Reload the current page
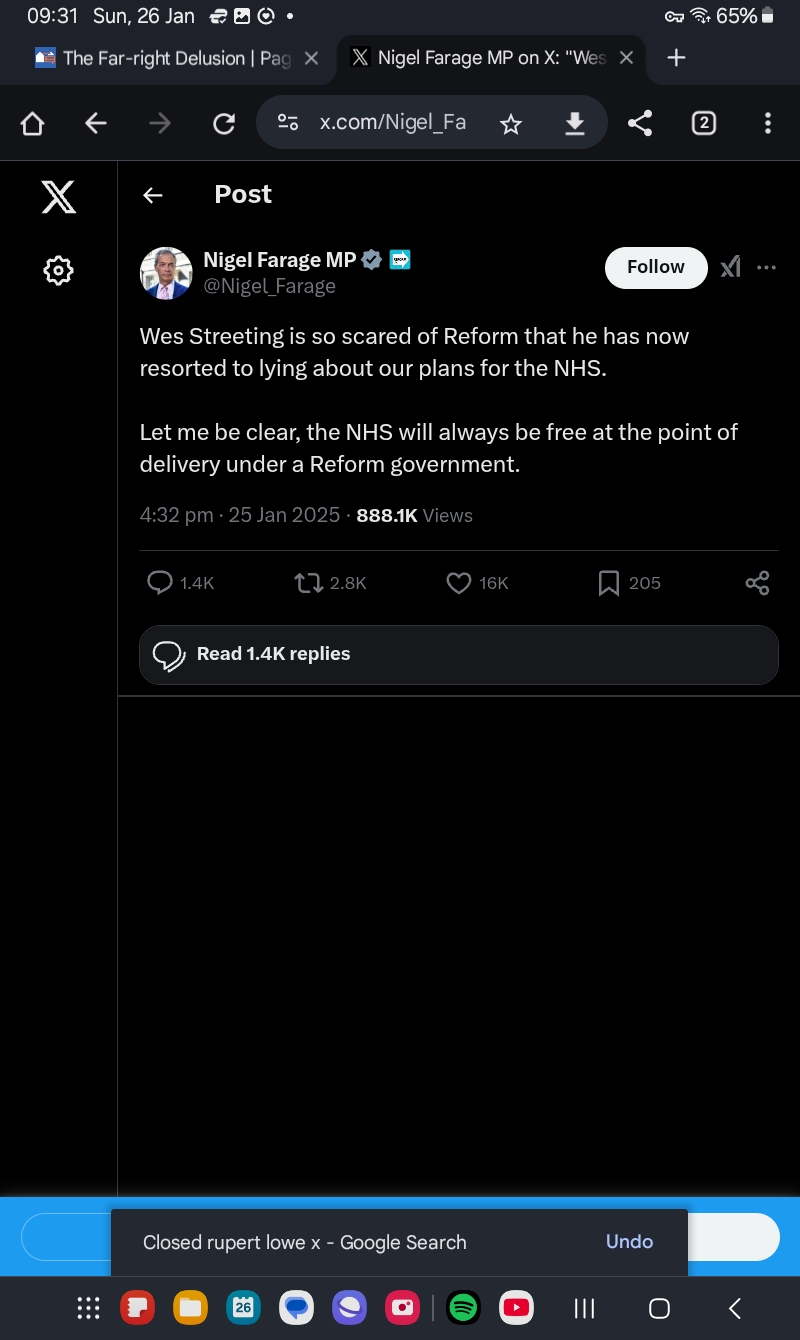This screenshot has width=800, height=1340. coord(223,122)
